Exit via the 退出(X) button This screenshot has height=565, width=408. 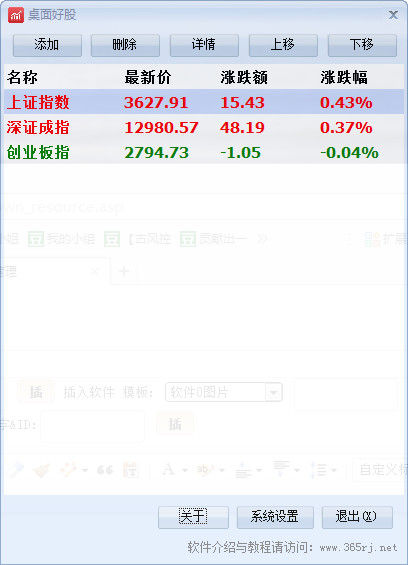(357, 517)
